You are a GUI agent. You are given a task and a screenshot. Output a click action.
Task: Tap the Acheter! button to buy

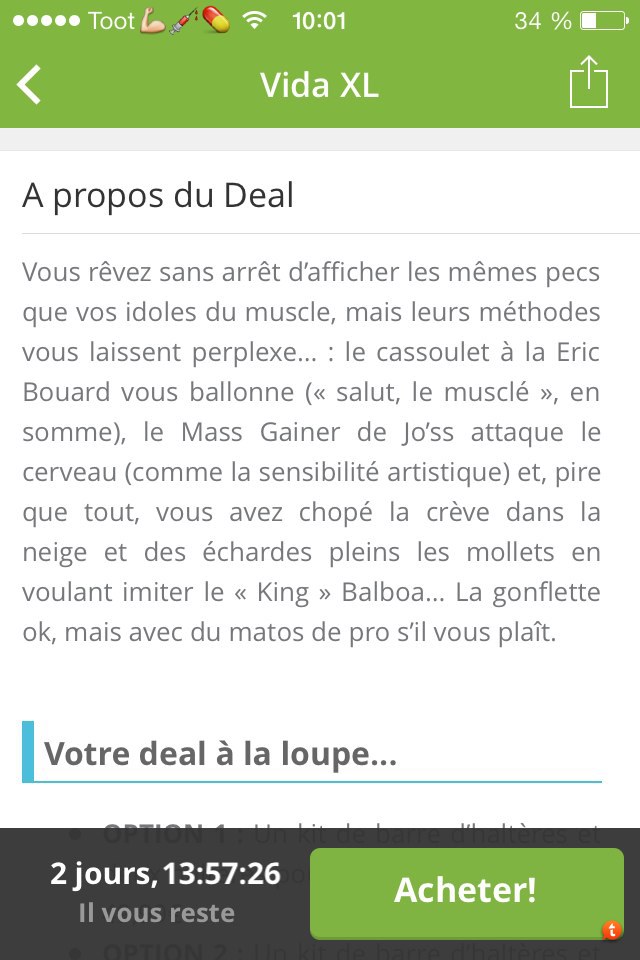[466, 889]
